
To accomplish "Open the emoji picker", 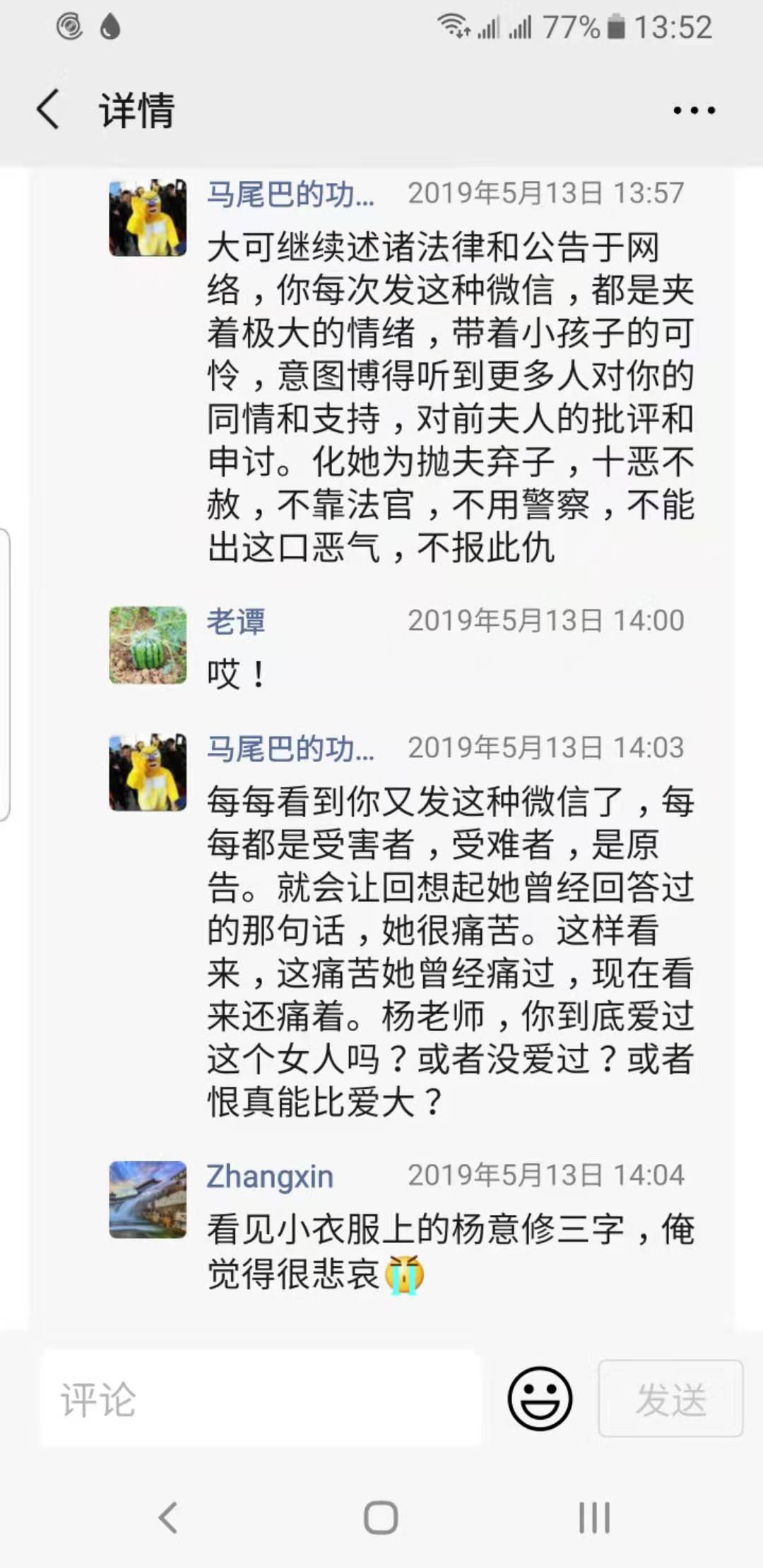I will coord(540,1398).
